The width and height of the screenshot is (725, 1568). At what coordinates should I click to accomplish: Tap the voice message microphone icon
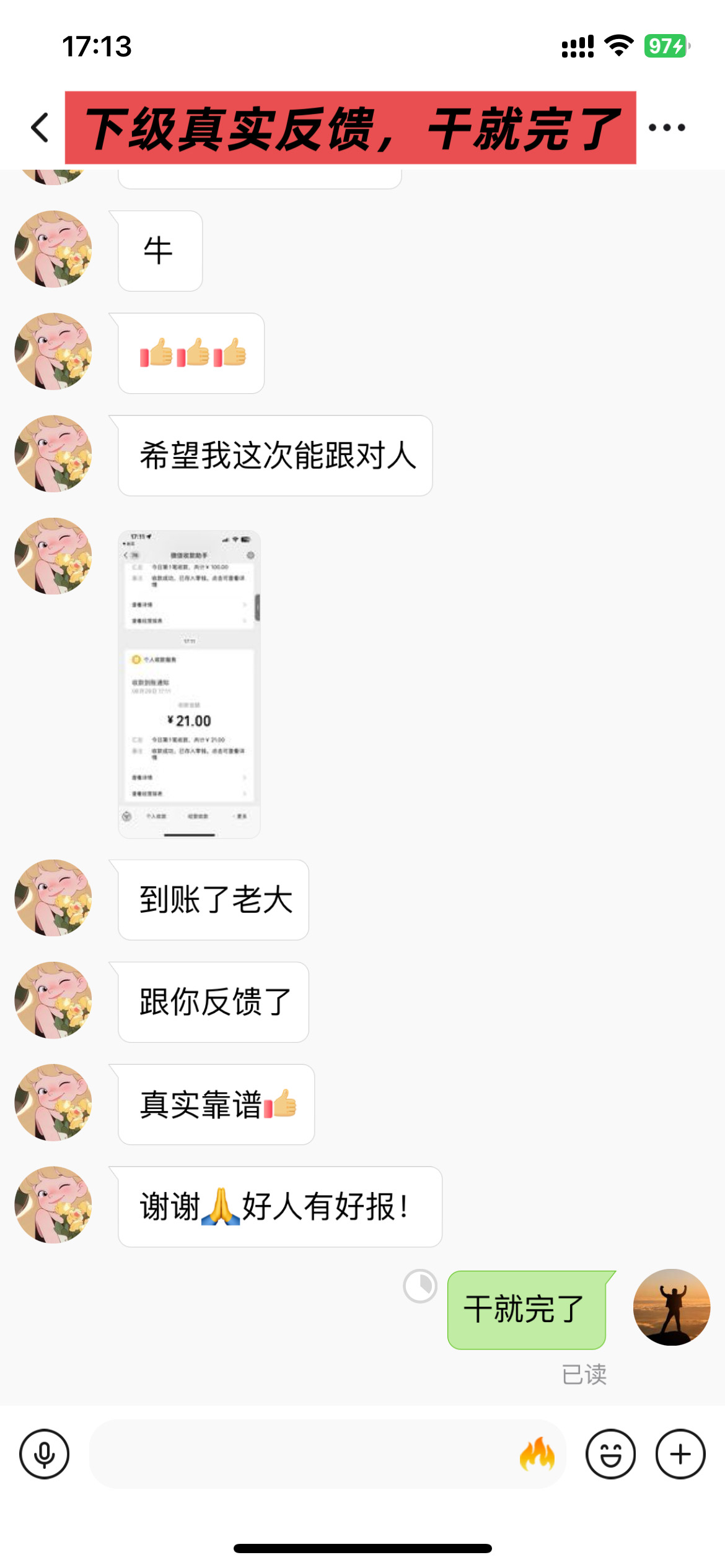click(44, 1454)
